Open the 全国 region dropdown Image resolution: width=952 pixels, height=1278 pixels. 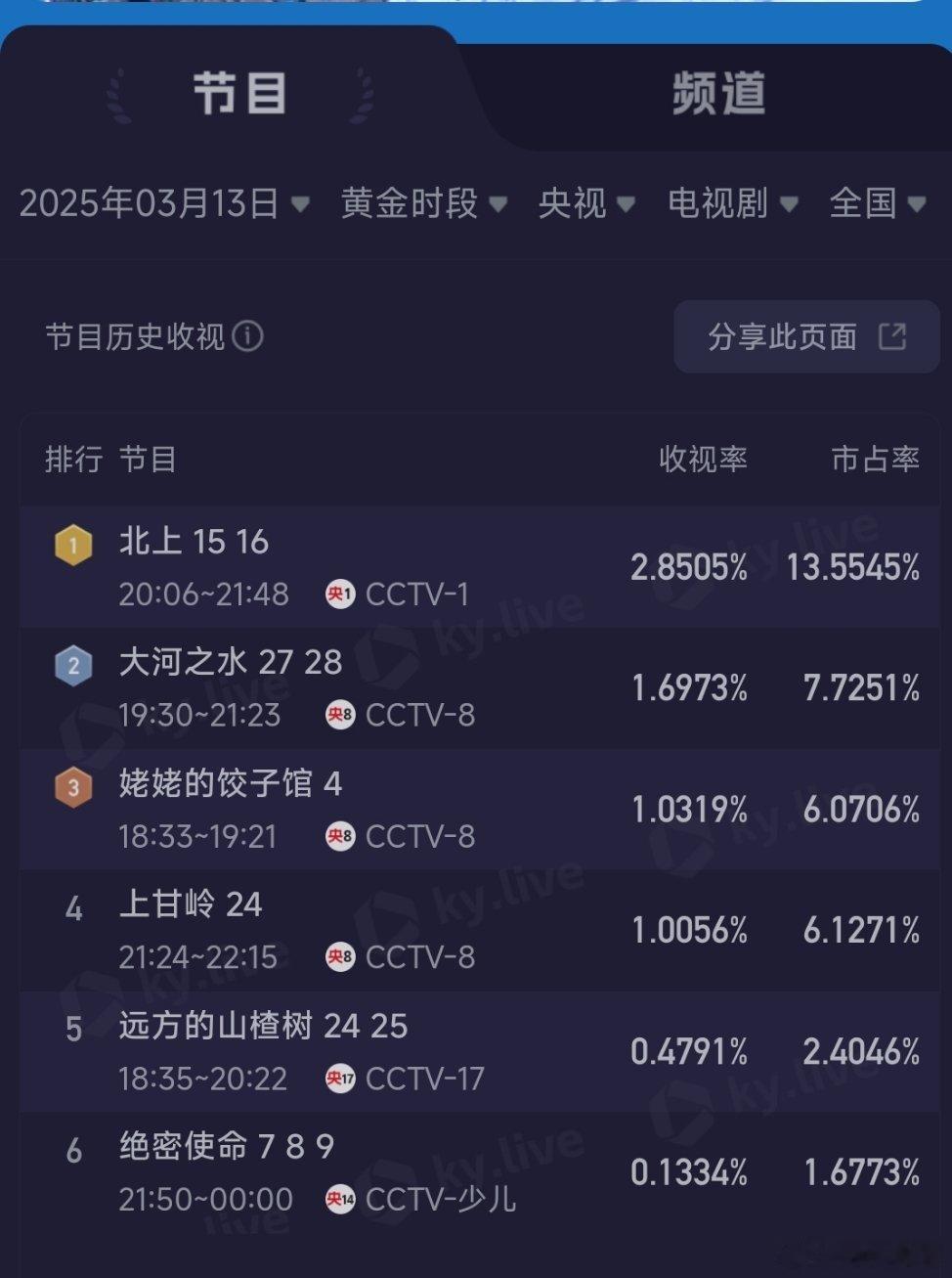[874, 204]
